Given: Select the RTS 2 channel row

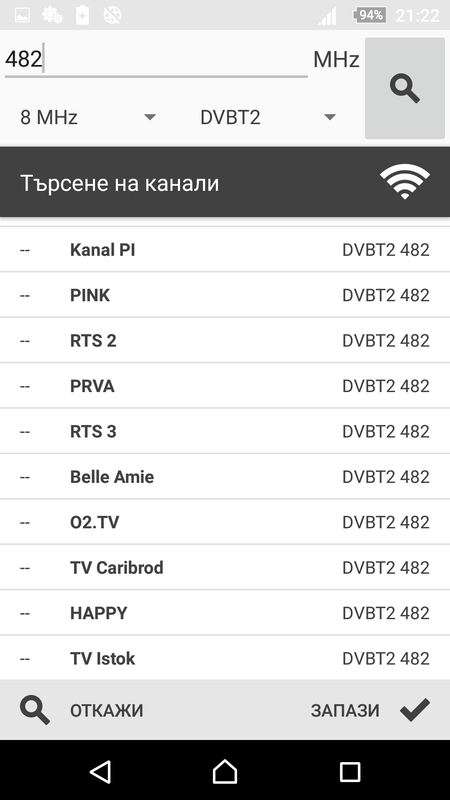Looking at the screenshot, I should click(225, 340).
